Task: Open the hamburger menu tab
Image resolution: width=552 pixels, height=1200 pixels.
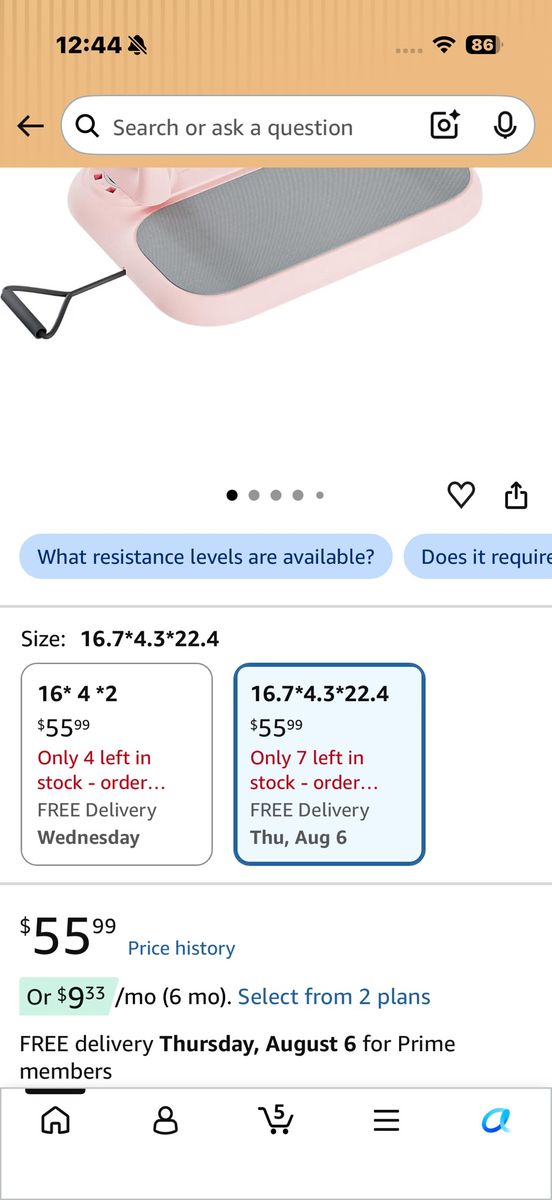Action: point(386,1120)
